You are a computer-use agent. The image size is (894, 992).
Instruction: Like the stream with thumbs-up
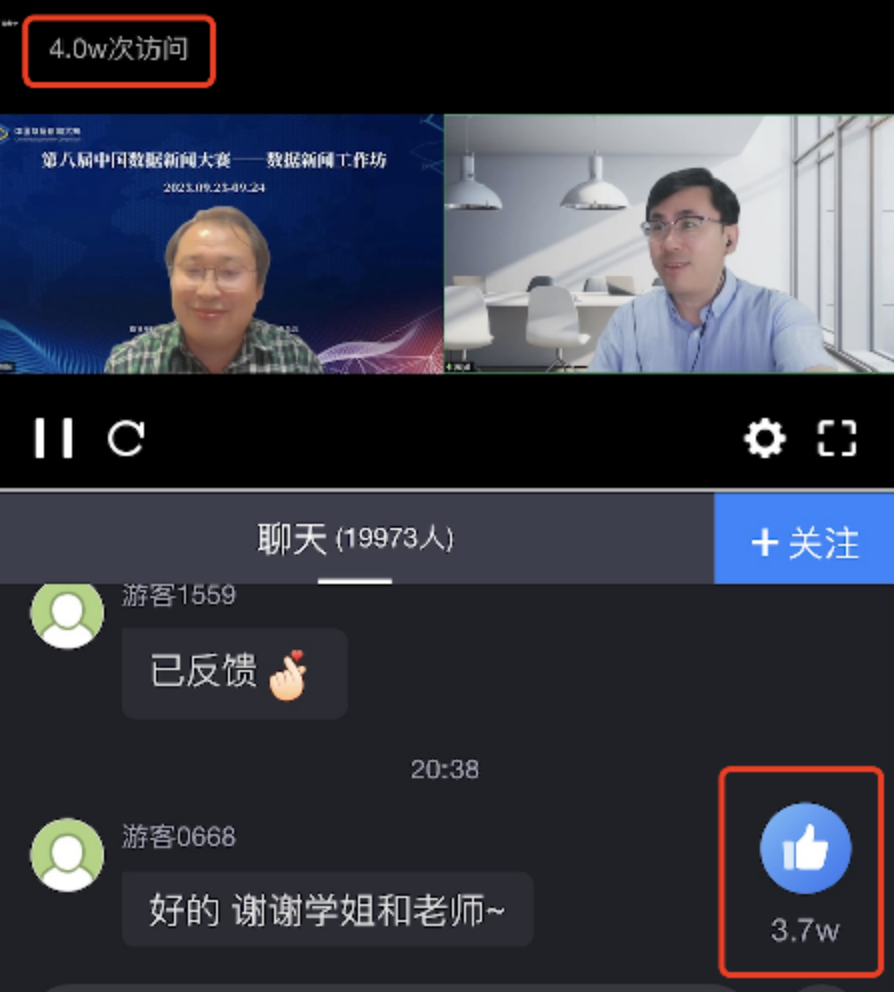click(x=805, y=850)
